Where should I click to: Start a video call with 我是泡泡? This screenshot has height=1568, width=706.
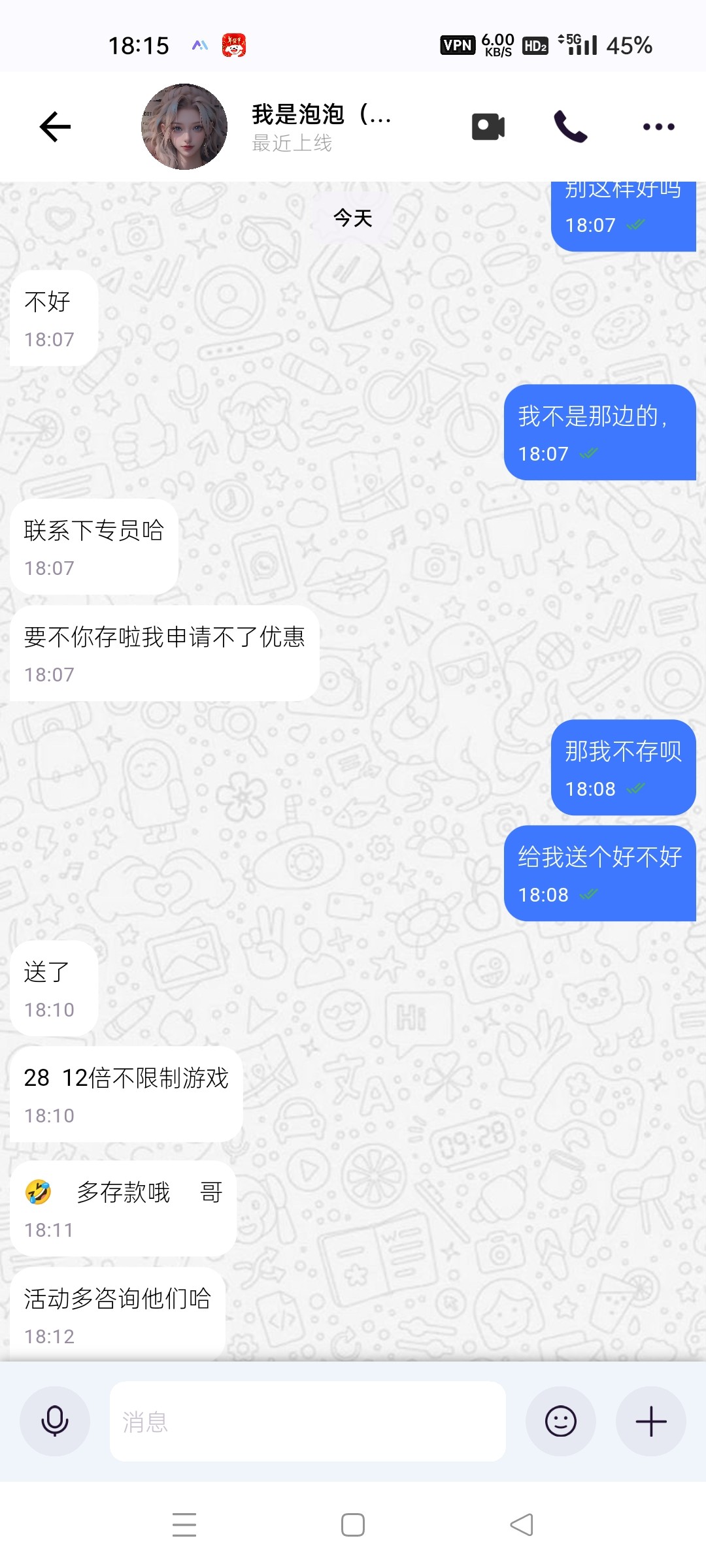[x=488, y=127]
